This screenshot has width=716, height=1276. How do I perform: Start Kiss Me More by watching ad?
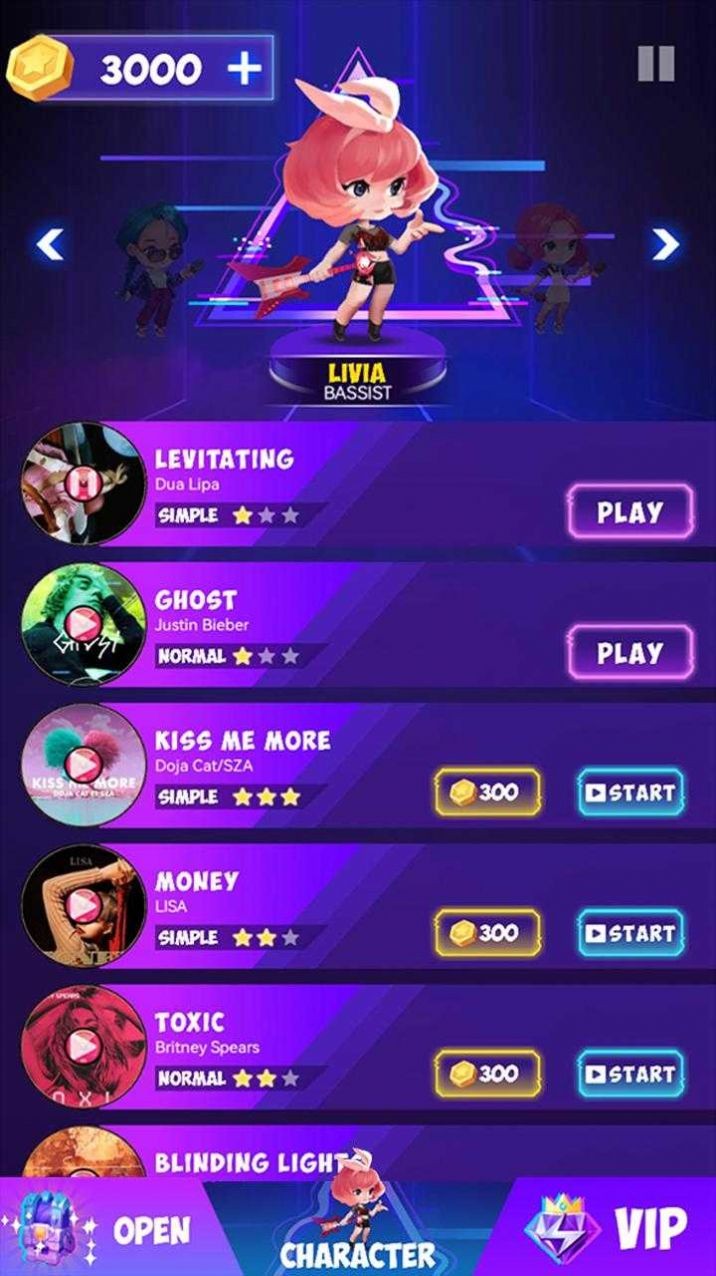pyautogui.click(x=630, y=793)
